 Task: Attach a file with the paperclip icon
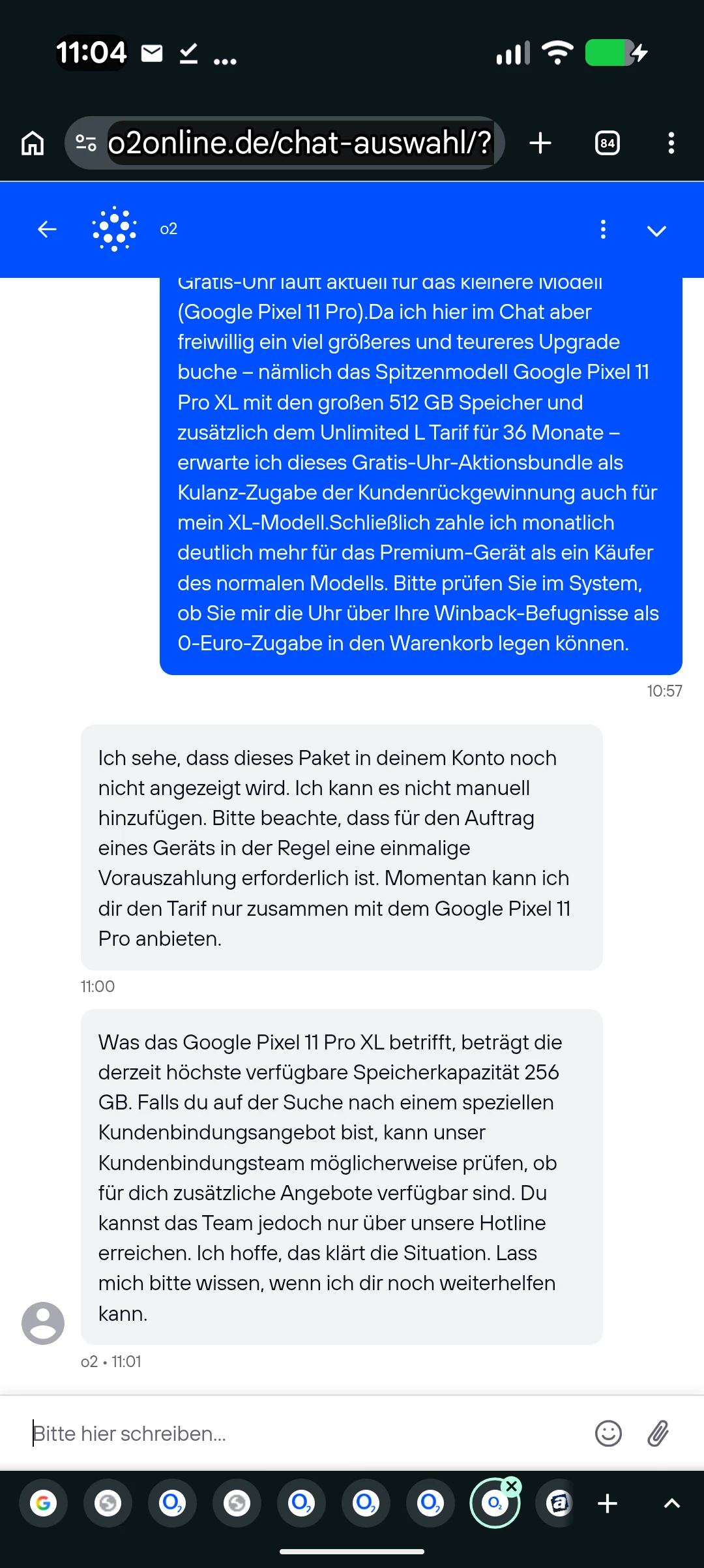(658, 1434)
